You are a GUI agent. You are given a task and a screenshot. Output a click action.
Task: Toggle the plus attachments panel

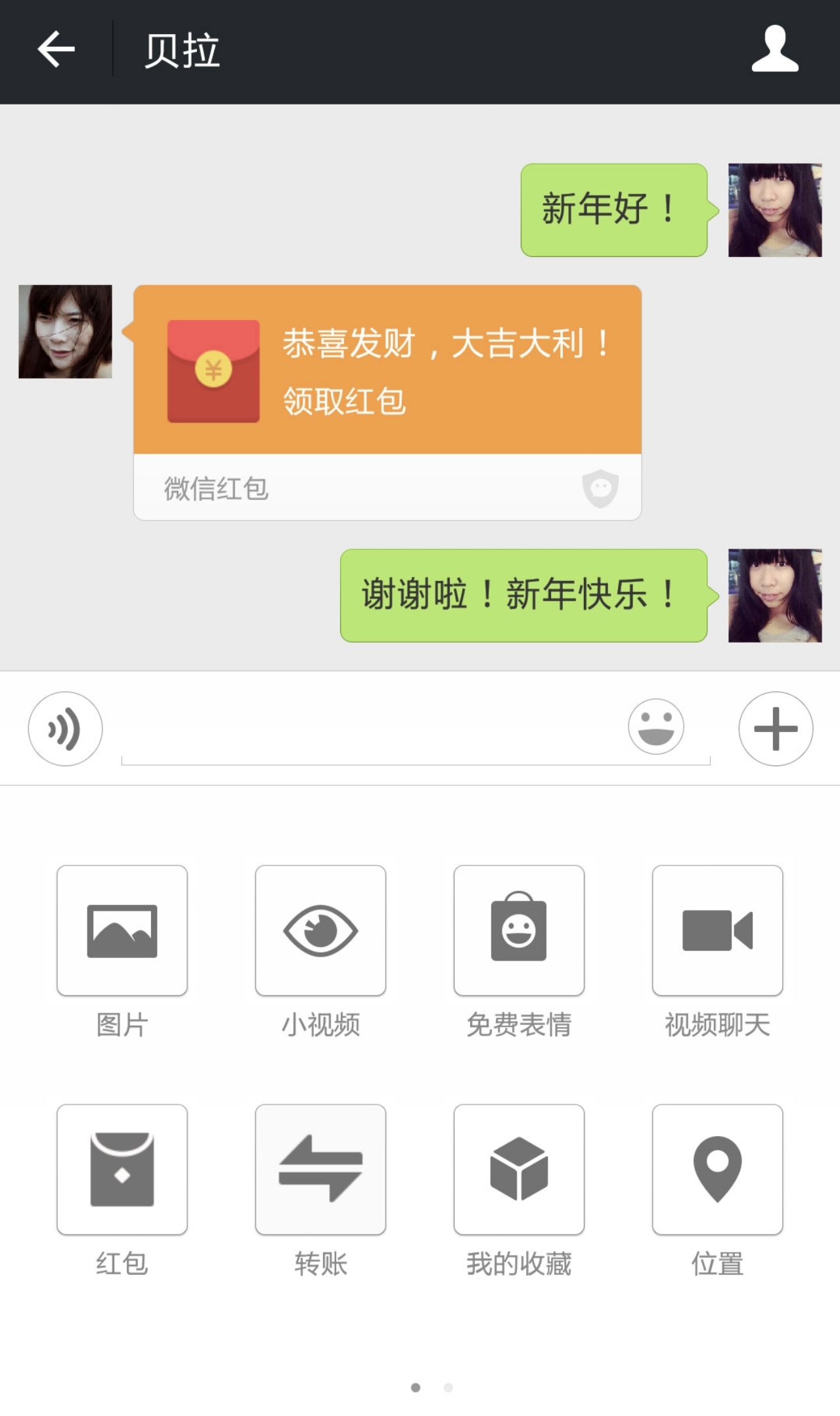pyautogui.click(x=775, y=729)
